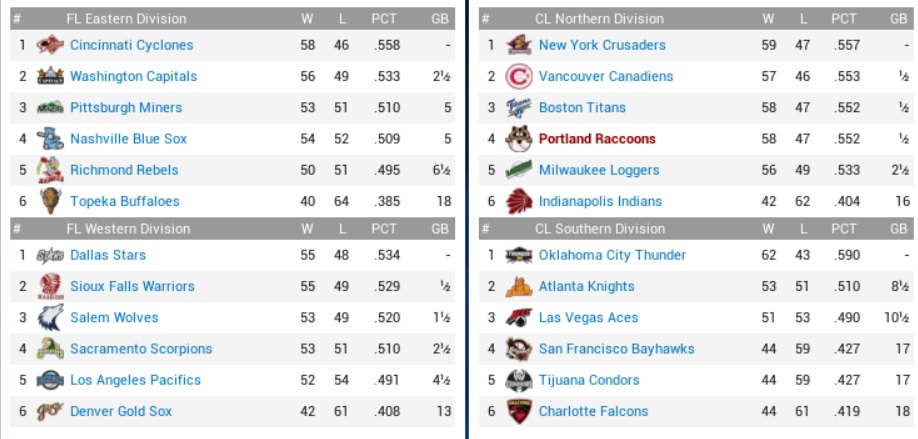
Task: Go to the Topeka Buffaloes page
Action: coord(125,201)
